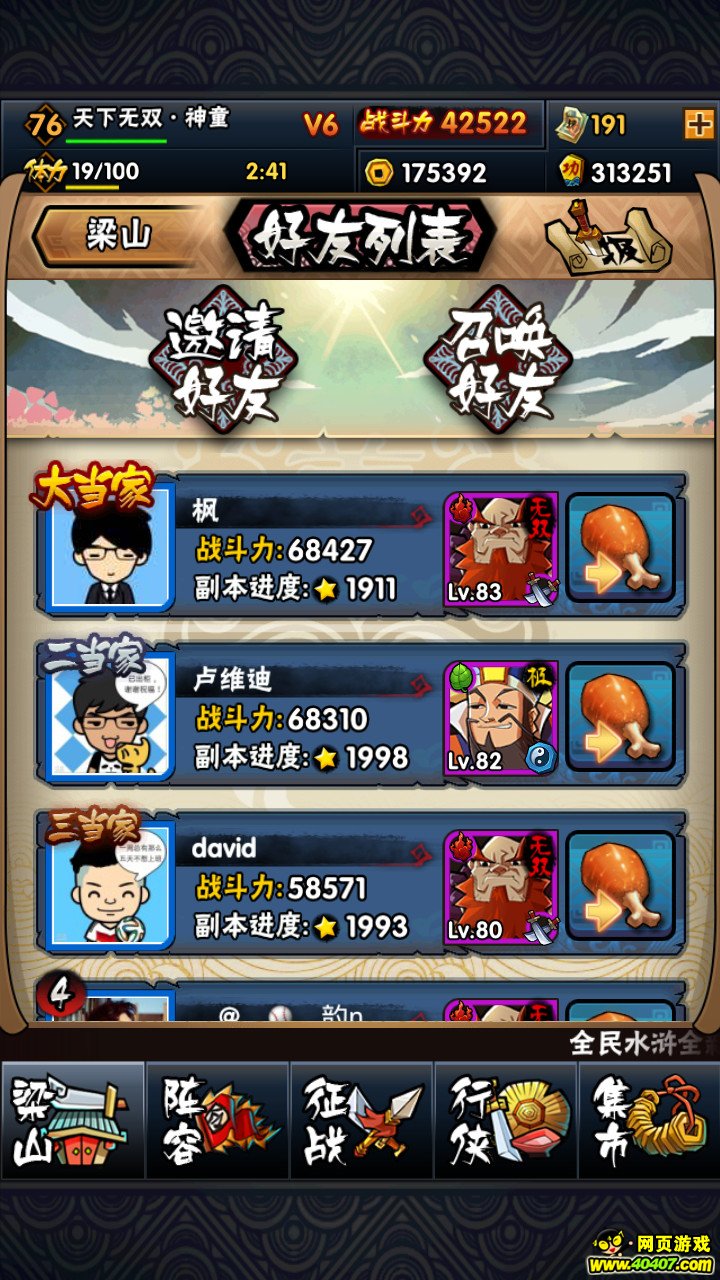Tap the plus icon to add more currency
This screenshot has width=720, height=1280.
pos(697,124)
